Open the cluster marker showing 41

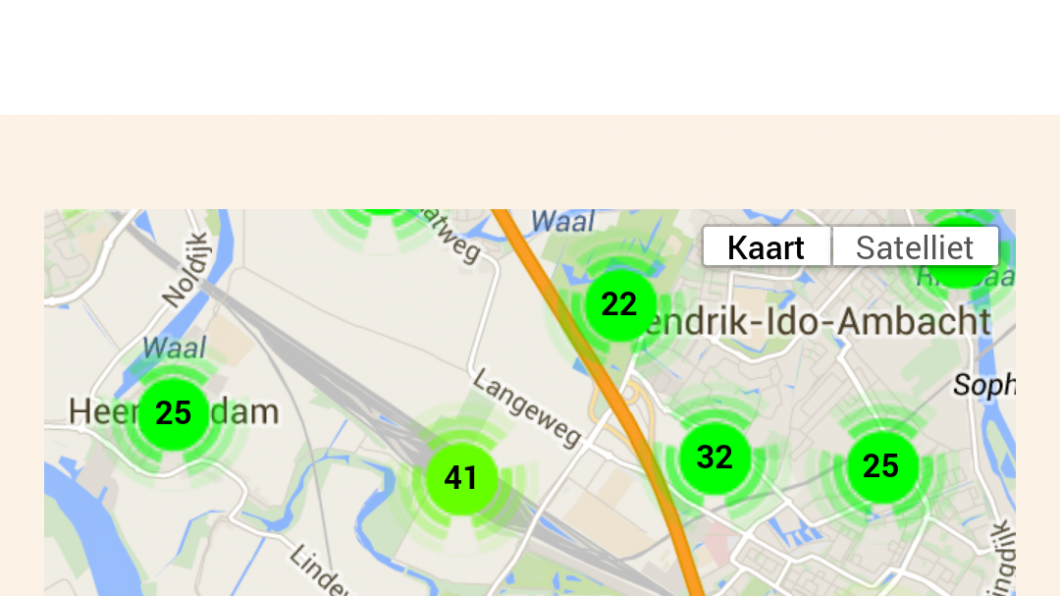461,479
